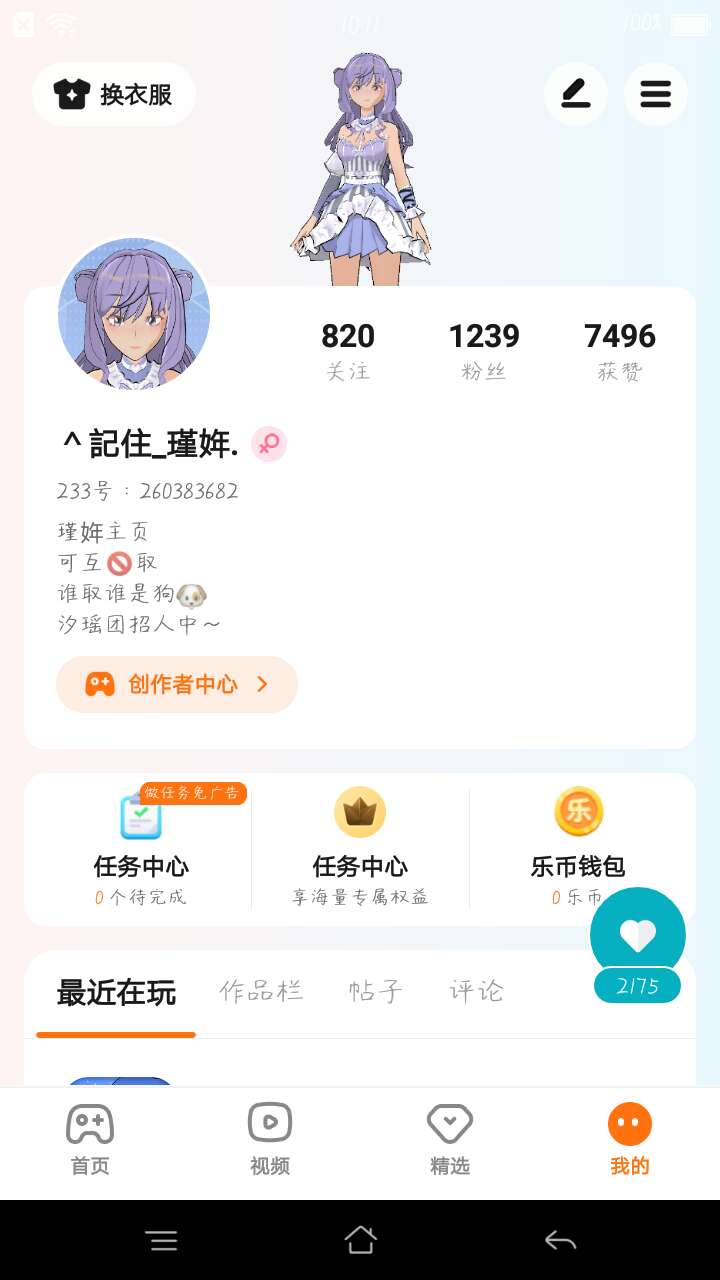Image resolution: width=720 pixels, height=1280 pixels.
Task: Switch to the 评论 tab
Action: click(x=476, y=991)
